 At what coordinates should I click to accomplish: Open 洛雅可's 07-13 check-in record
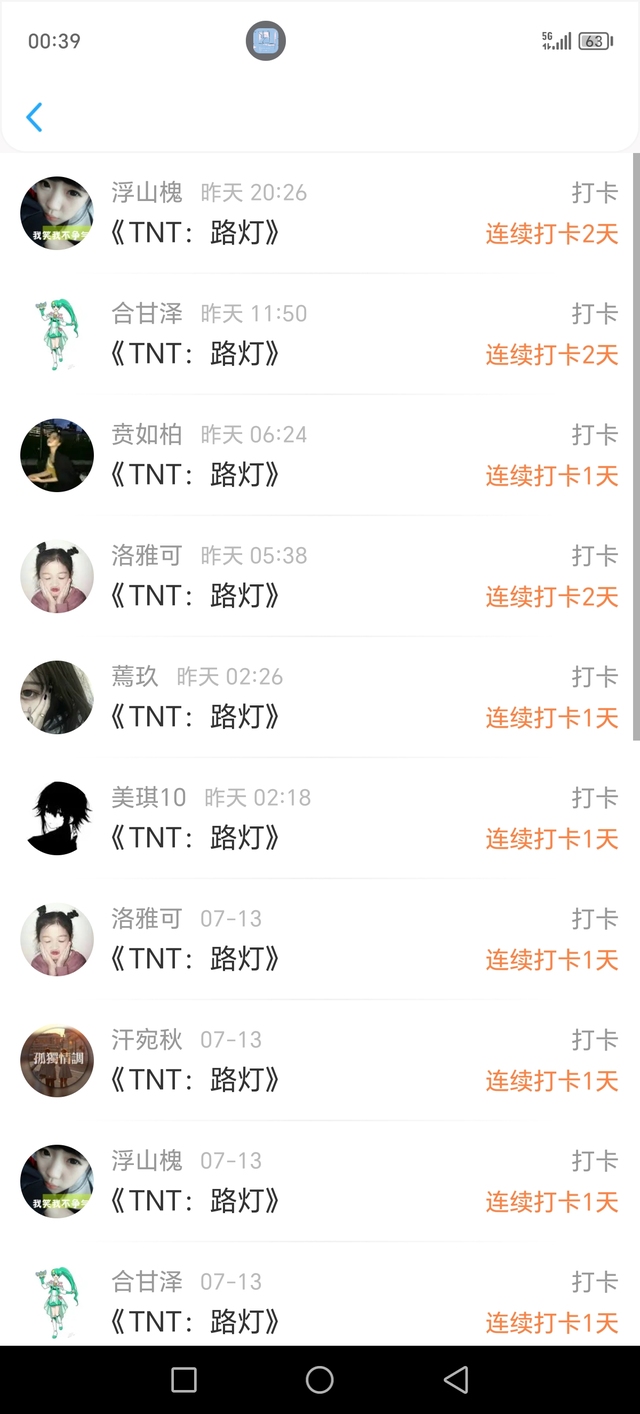click(x=320, y=939)
